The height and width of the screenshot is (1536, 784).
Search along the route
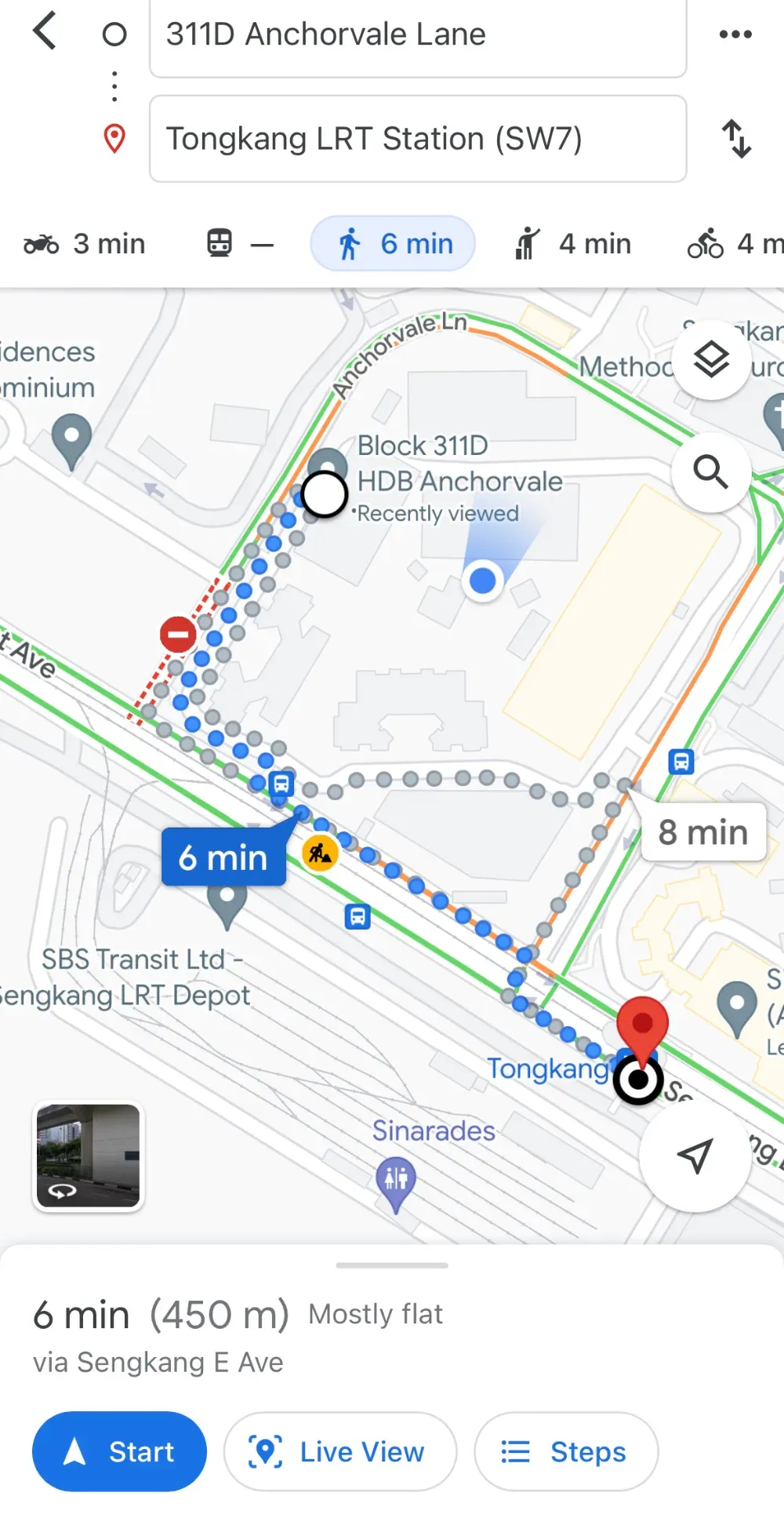click(712, 472)
